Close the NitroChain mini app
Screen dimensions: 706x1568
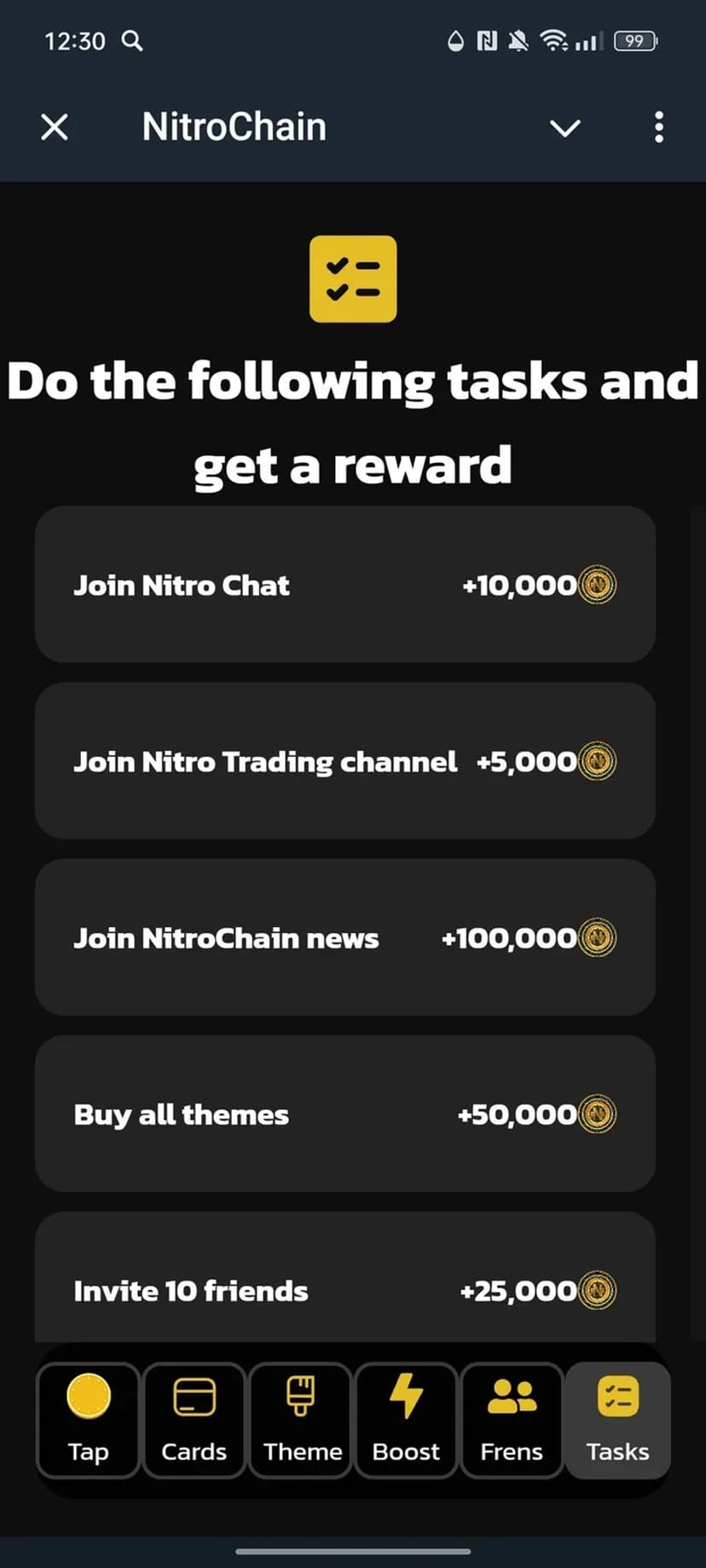[x=55, y=128]
